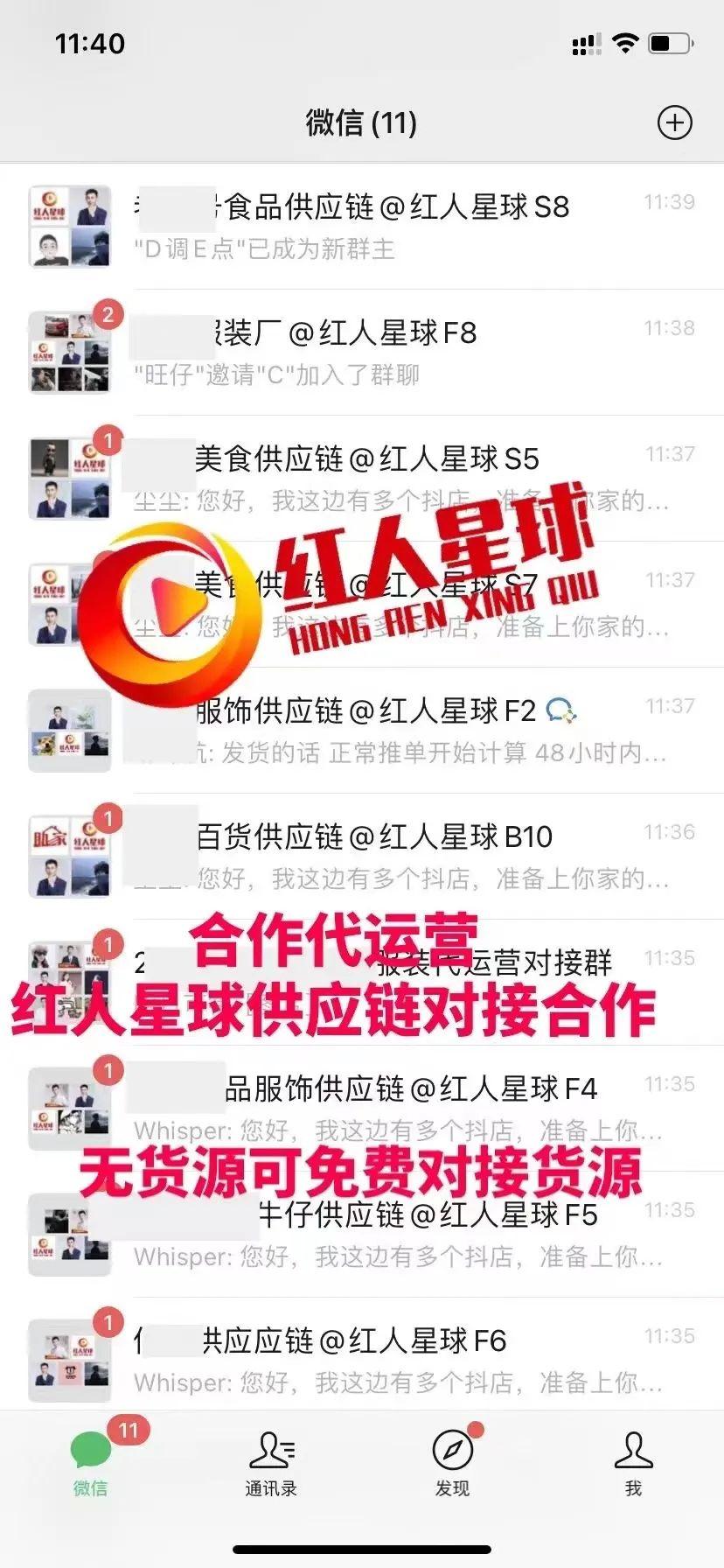
Task: Open the 食品供应链@红人星球 S8 group chat
Action: [362, 227]
